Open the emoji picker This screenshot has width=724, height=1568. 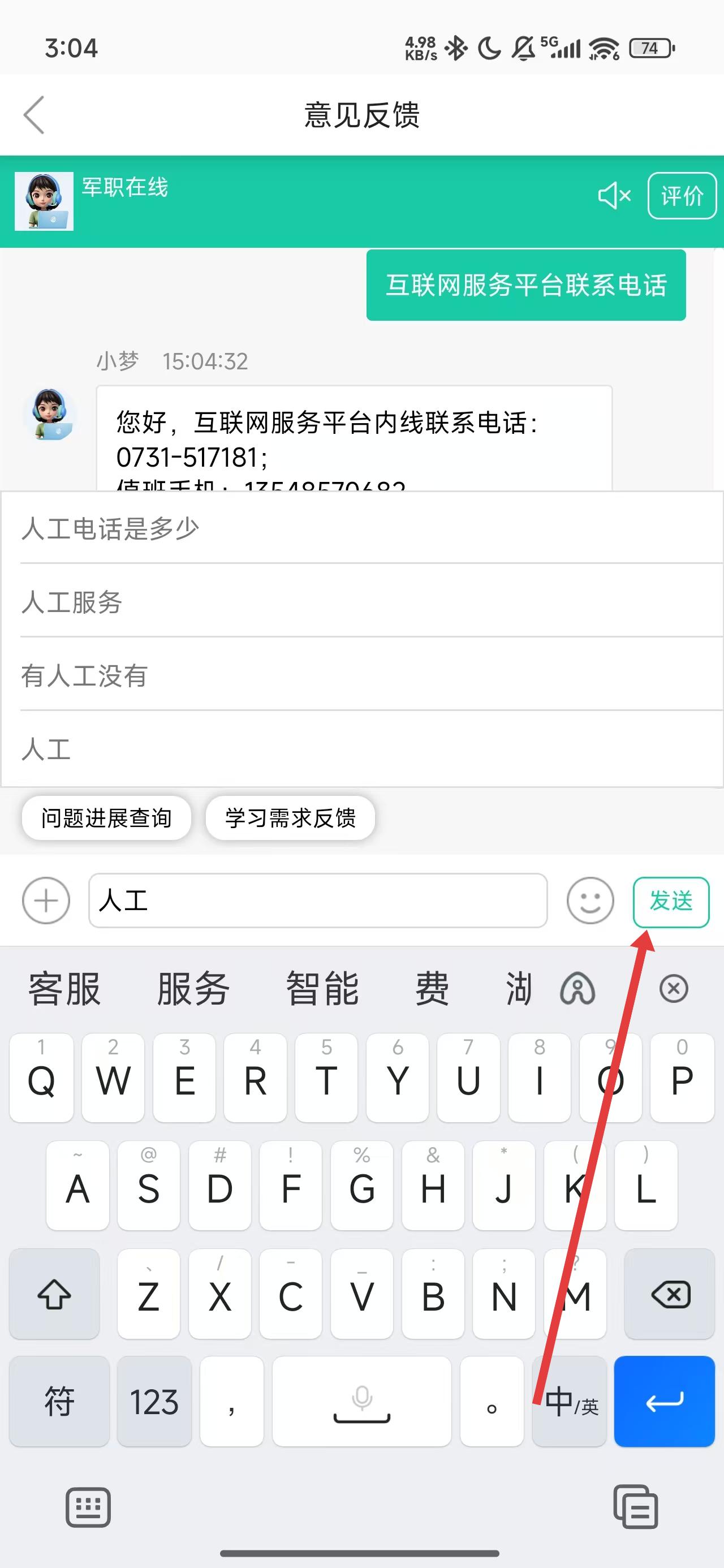click(589, 901)
